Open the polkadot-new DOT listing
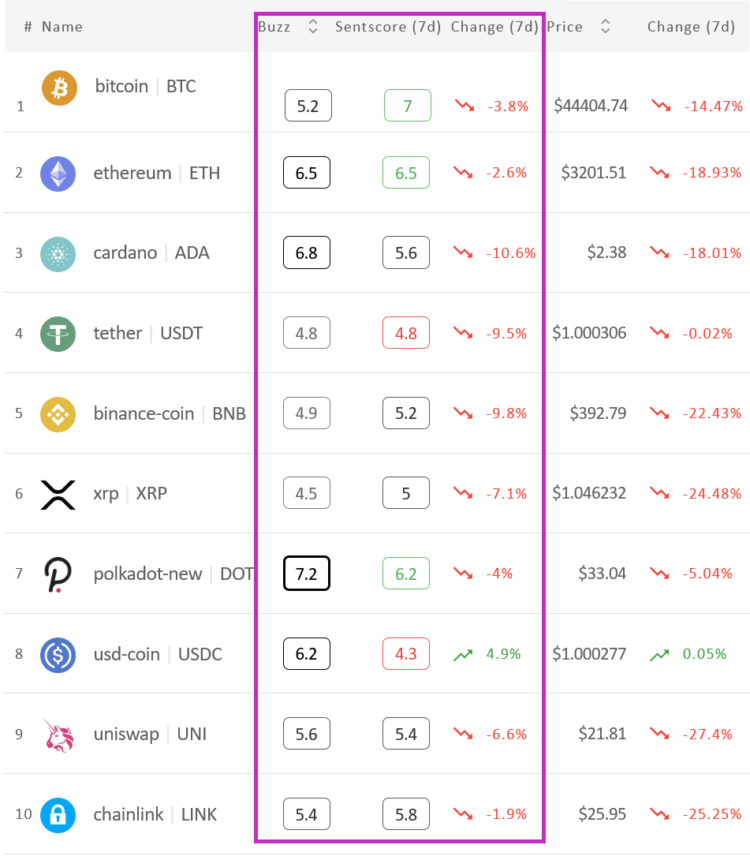750x860 pixels. [x=148, y=573]
